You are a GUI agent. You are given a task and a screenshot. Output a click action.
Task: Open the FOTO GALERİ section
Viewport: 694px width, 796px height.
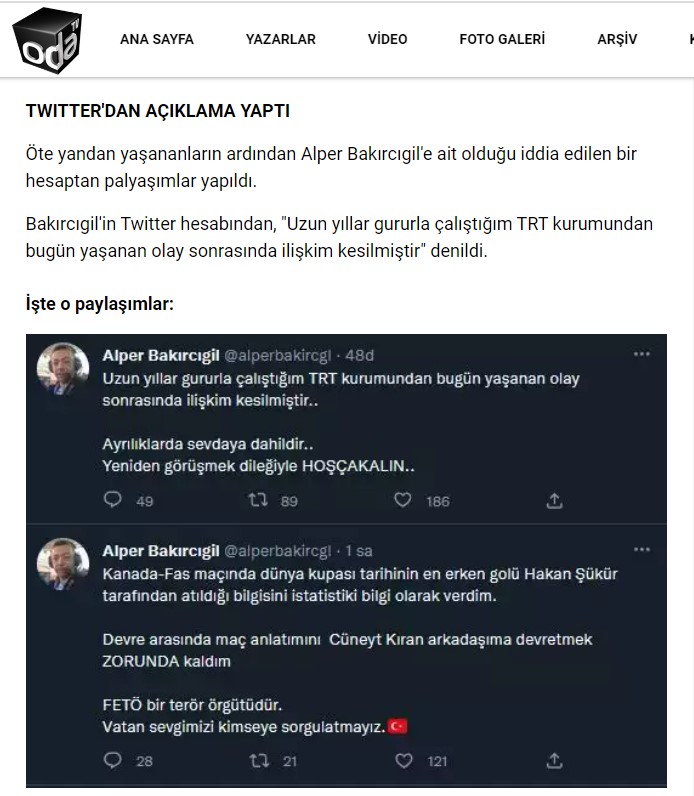[502, 39]
